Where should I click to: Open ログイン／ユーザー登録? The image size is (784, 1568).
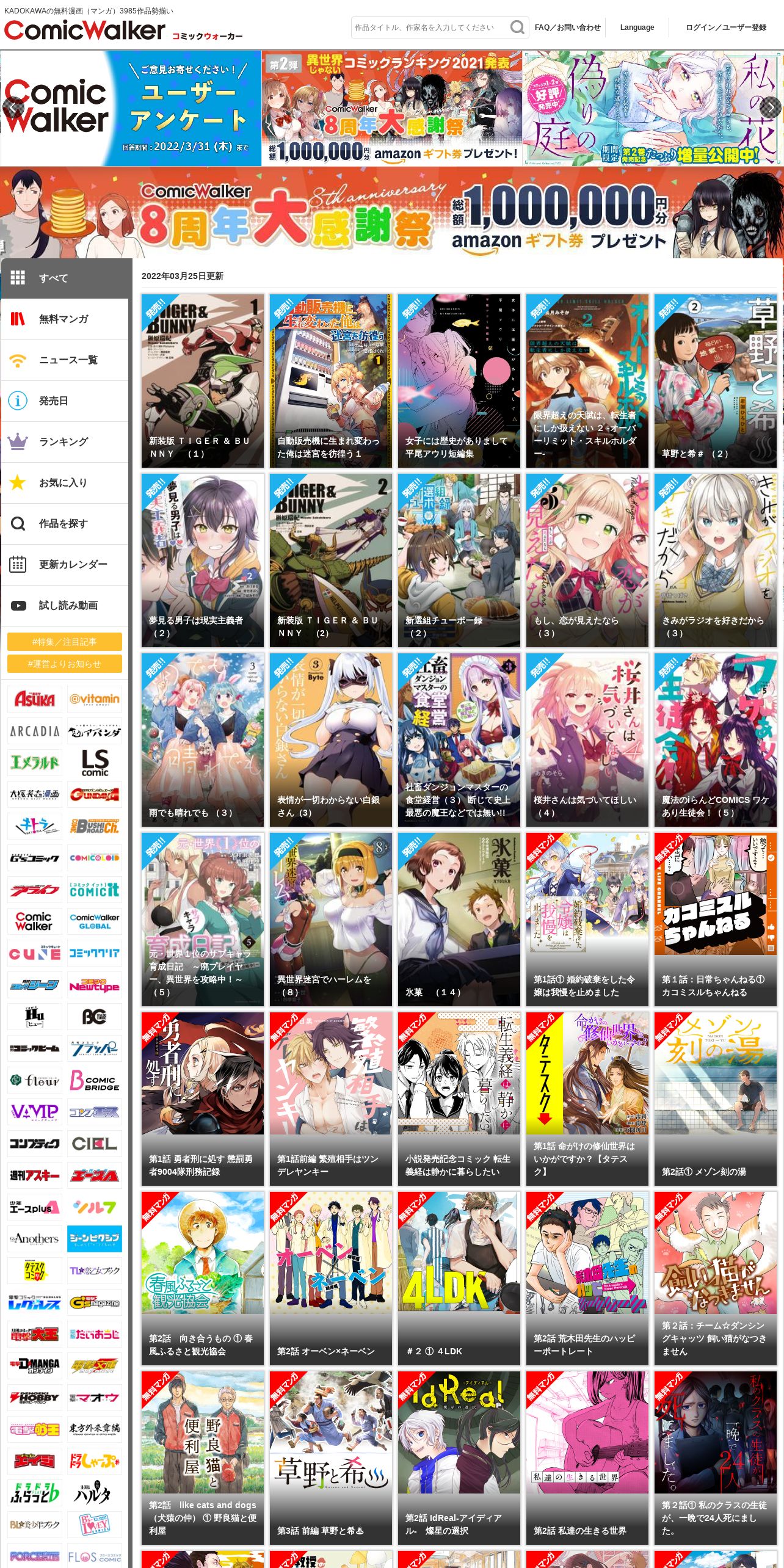726,27
